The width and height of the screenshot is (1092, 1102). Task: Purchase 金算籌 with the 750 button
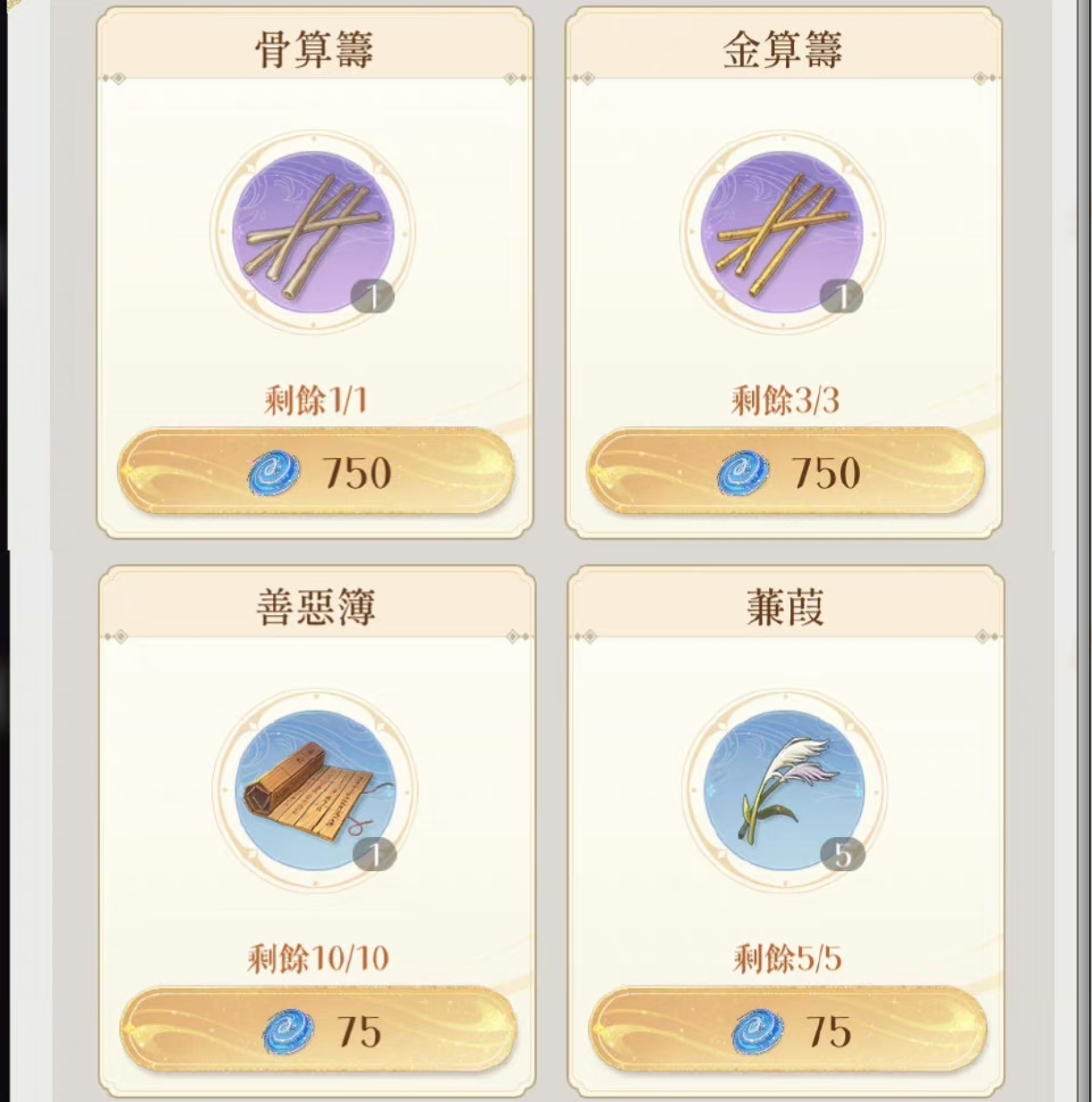(785, 472)
